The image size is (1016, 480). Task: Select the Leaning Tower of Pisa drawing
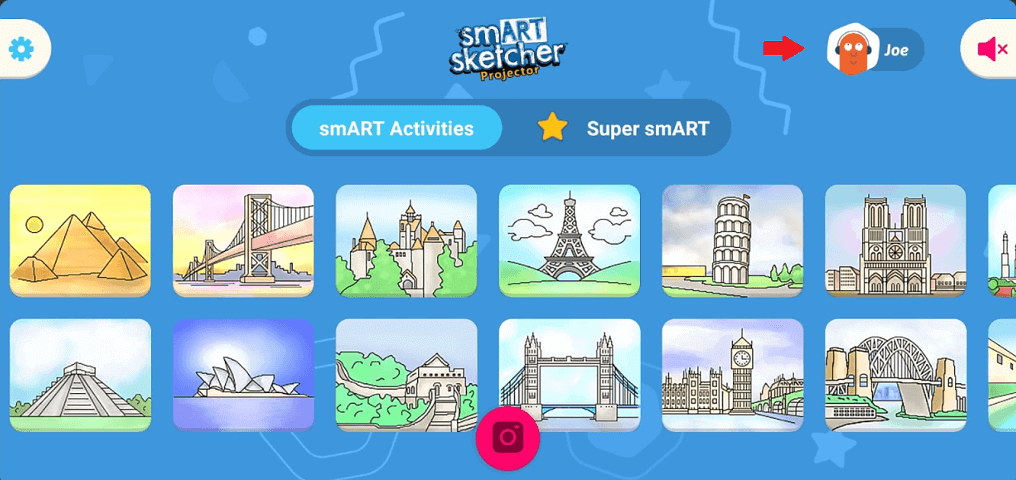pos(732,240)
